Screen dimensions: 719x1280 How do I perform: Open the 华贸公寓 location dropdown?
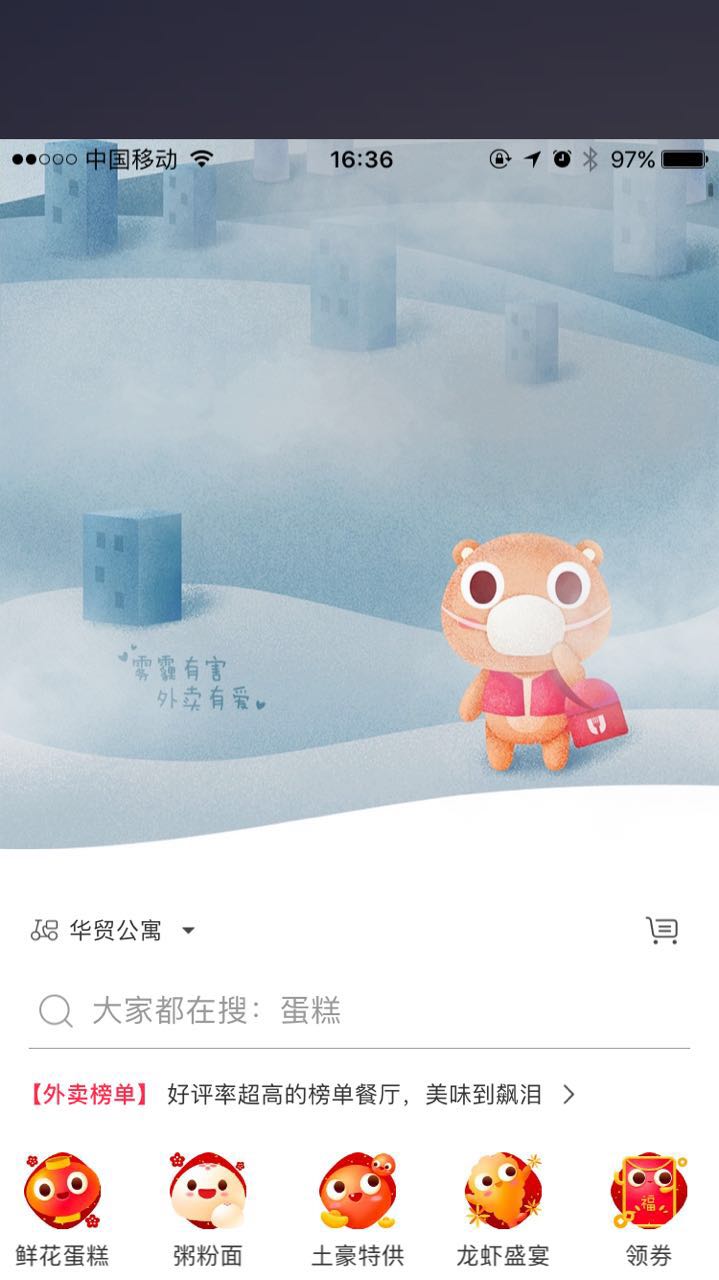[113, 931]
